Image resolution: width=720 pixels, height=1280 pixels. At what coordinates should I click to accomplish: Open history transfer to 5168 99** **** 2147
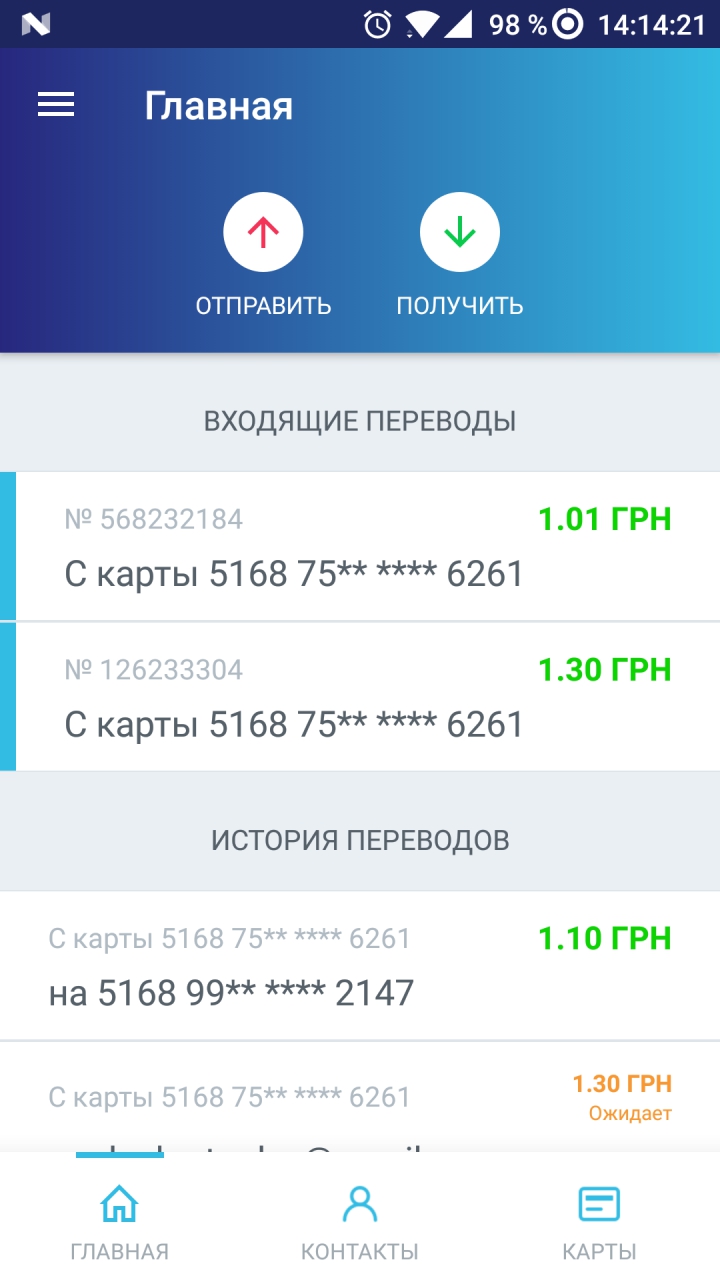(360, 965)
